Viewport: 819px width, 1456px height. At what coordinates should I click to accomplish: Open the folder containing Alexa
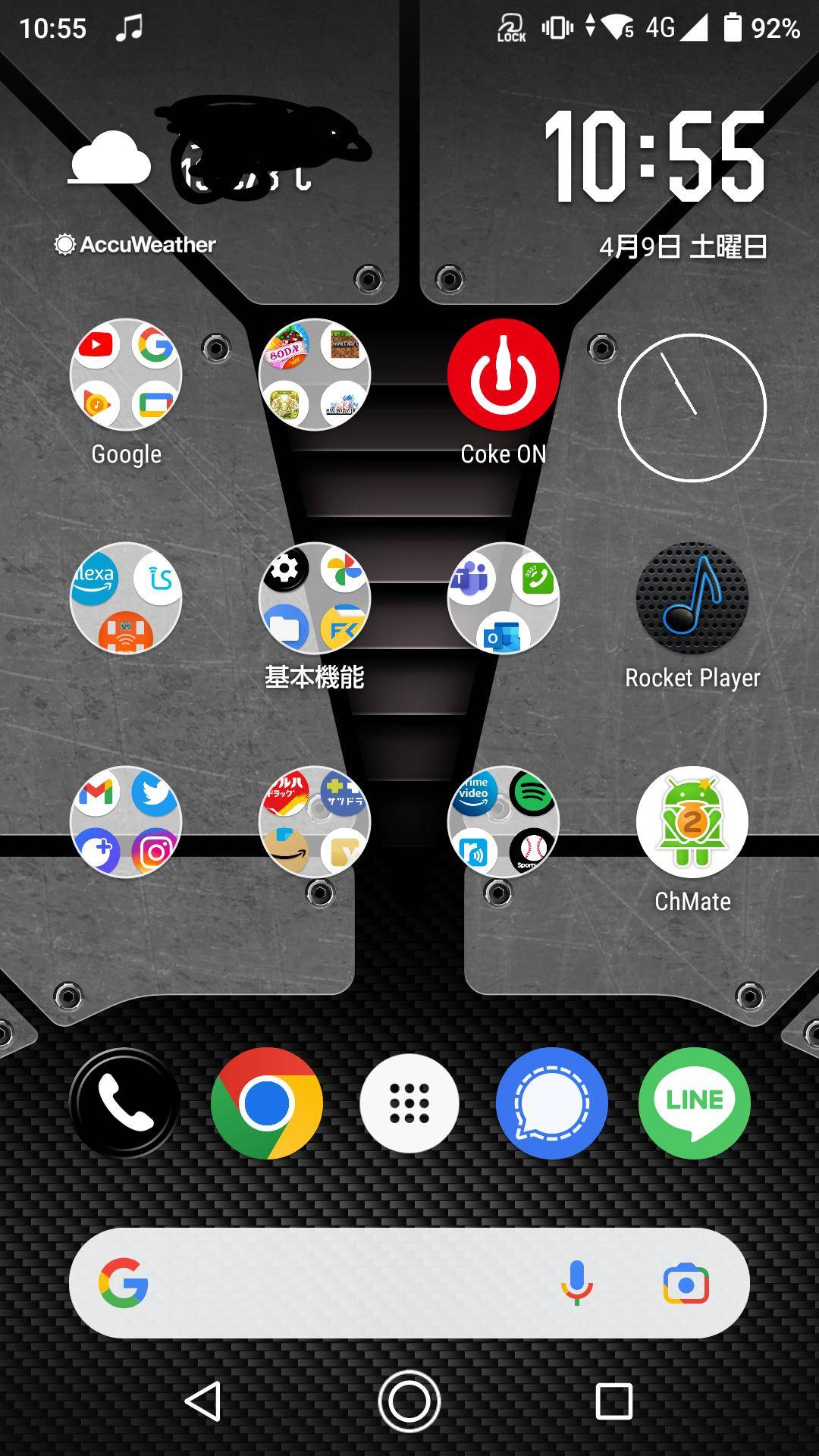pyautogui.click(x=126, y=598)
